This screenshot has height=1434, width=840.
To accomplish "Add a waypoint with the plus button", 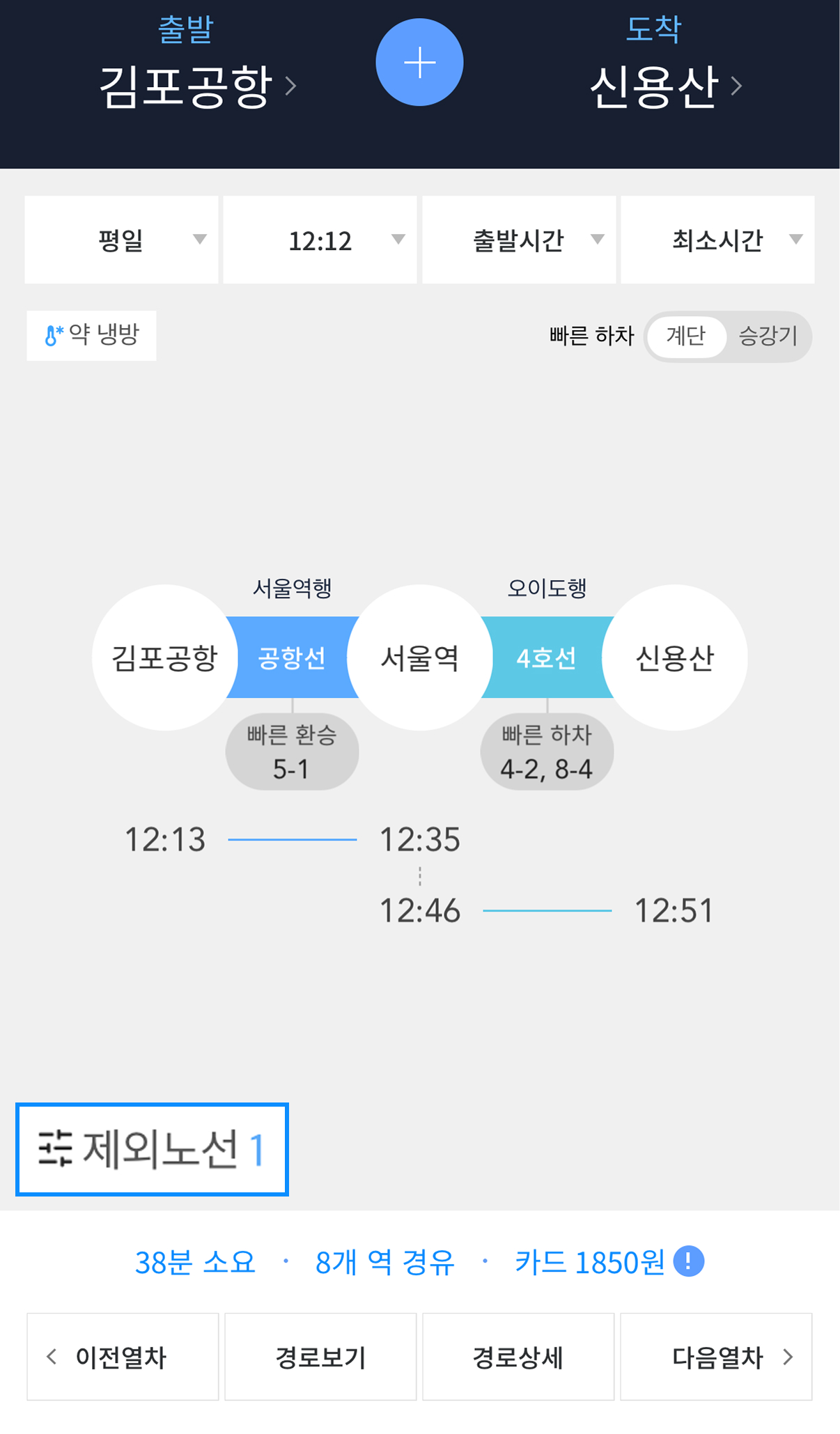I will (419, 63).
